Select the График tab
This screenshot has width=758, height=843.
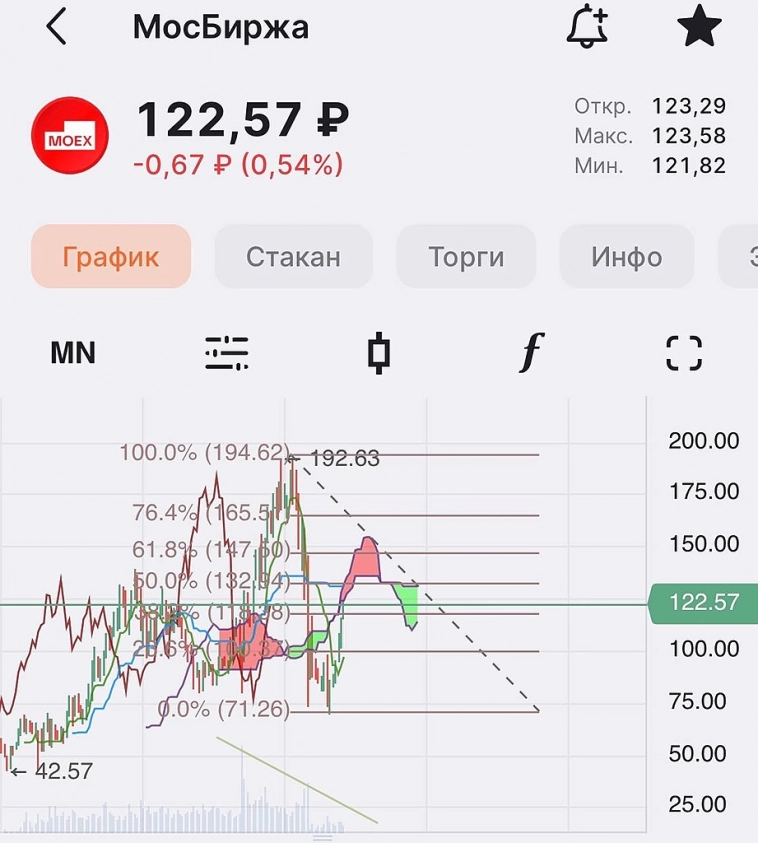[x=111, y=257]
